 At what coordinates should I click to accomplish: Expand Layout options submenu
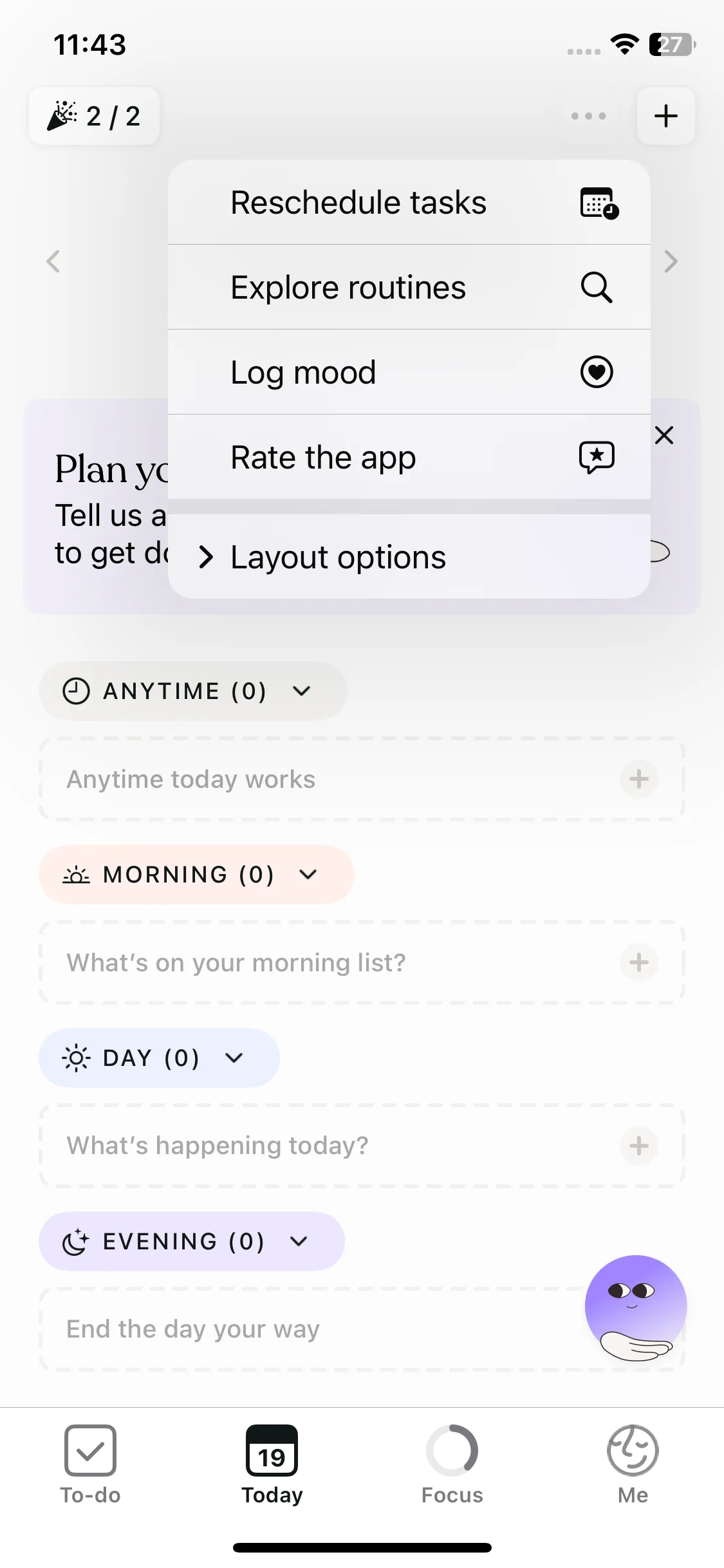point(409,557)
